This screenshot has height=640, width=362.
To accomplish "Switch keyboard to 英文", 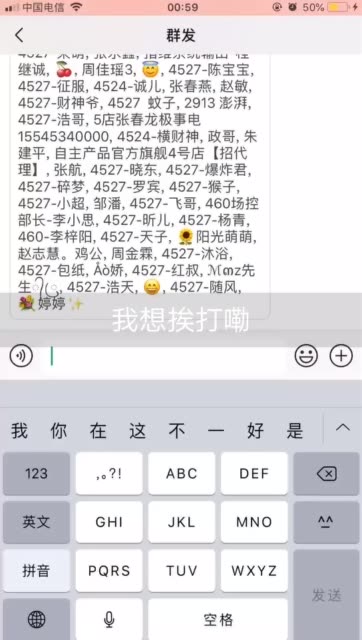I will tap(36, 522).
